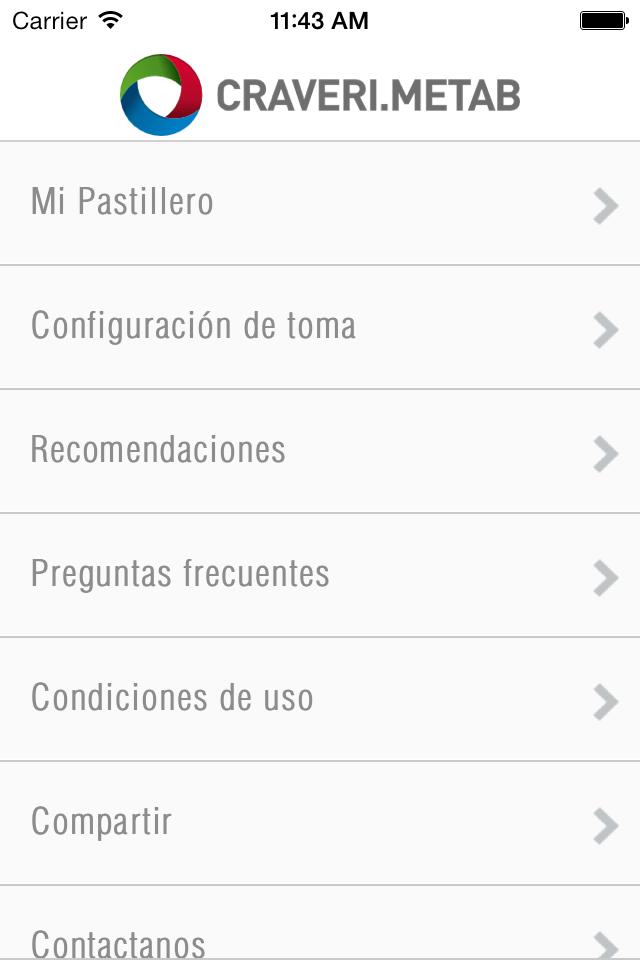The width and height of the screenshot is (640, 960).
Task: Go to Configuración de toma
Action: point(320,327)
